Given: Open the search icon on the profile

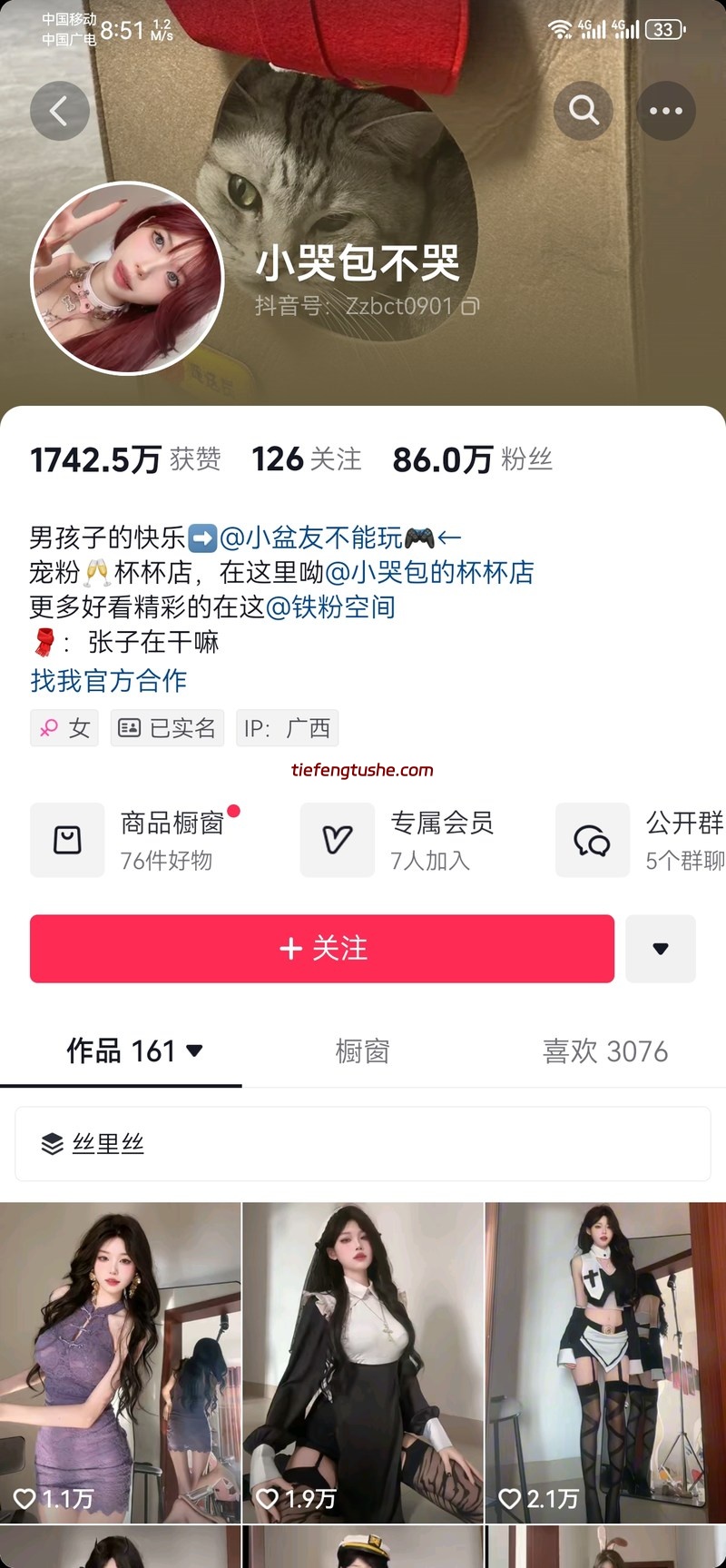Looking at the screenshot, I should tap(583, 110).
